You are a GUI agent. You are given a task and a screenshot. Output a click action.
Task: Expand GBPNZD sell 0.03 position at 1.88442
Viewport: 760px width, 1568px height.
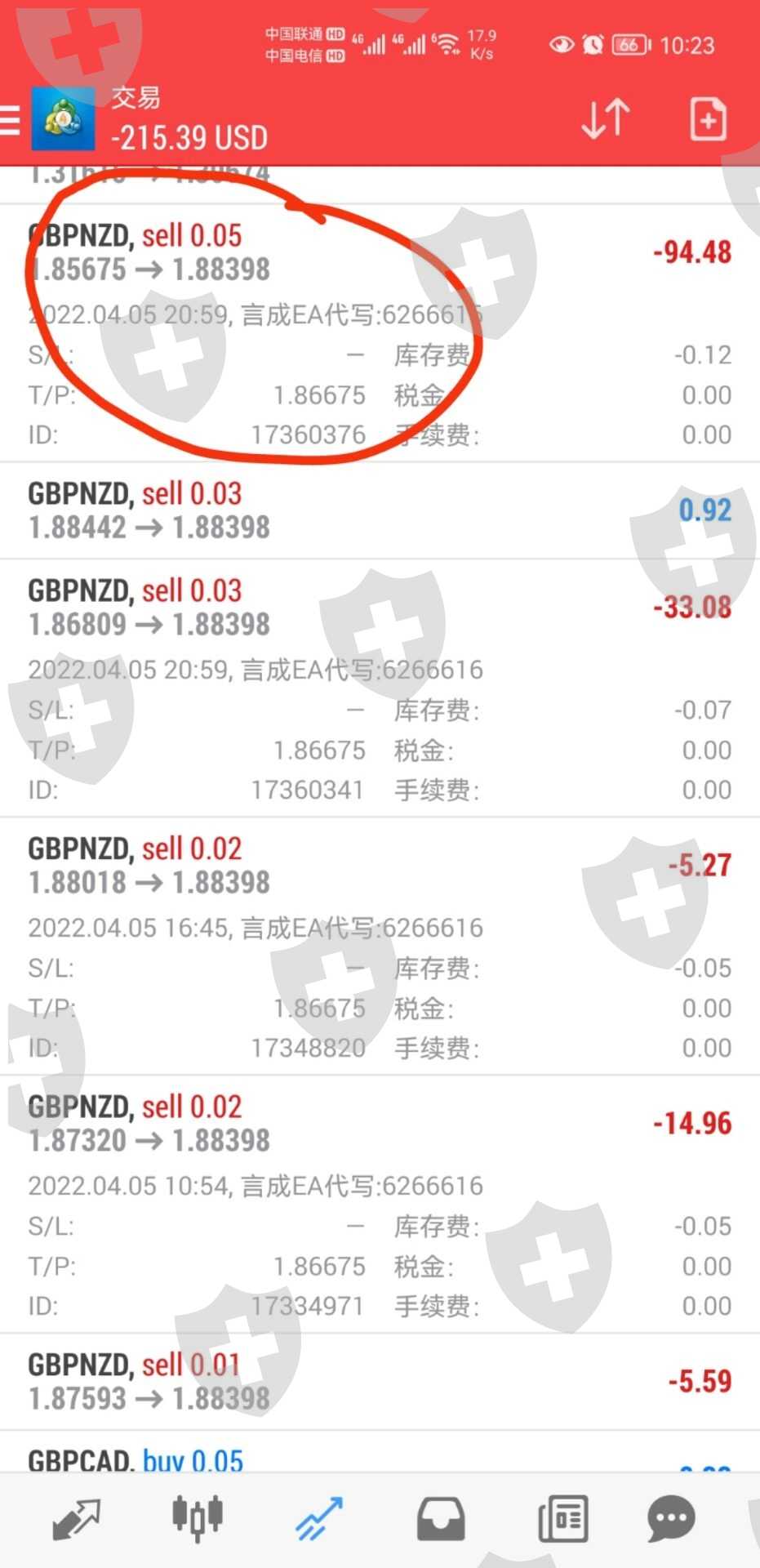(380, 510)
